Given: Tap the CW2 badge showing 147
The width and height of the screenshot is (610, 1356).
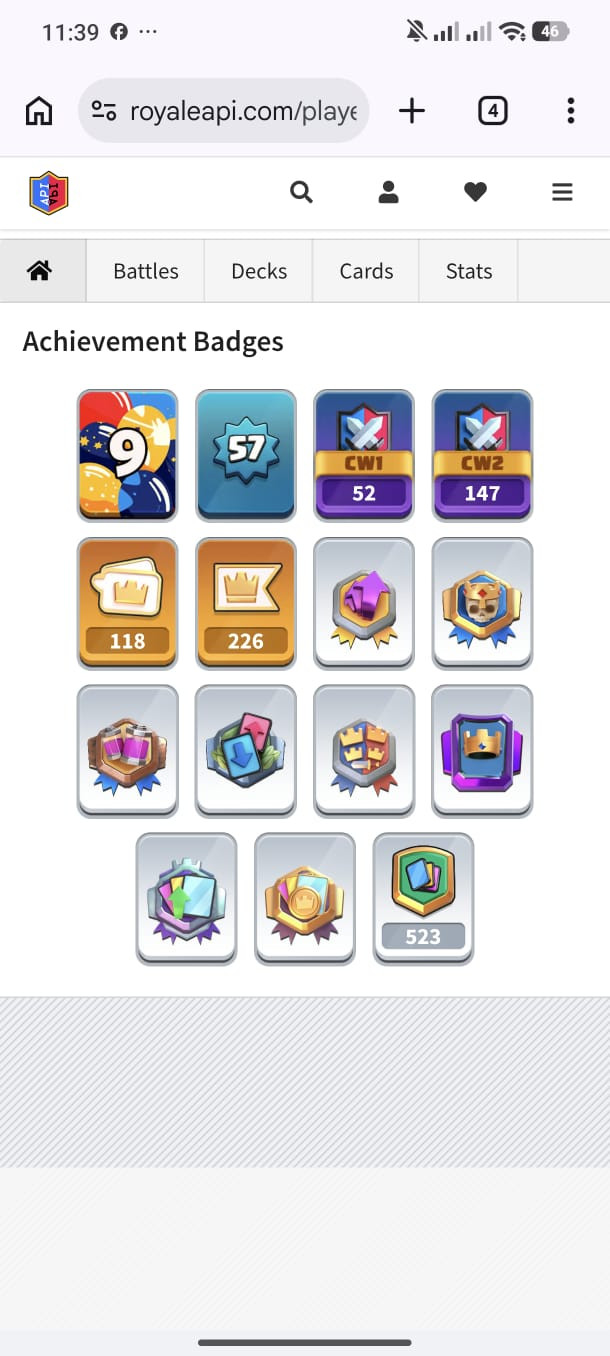Looking at the screenshot, I should (482, 455).
